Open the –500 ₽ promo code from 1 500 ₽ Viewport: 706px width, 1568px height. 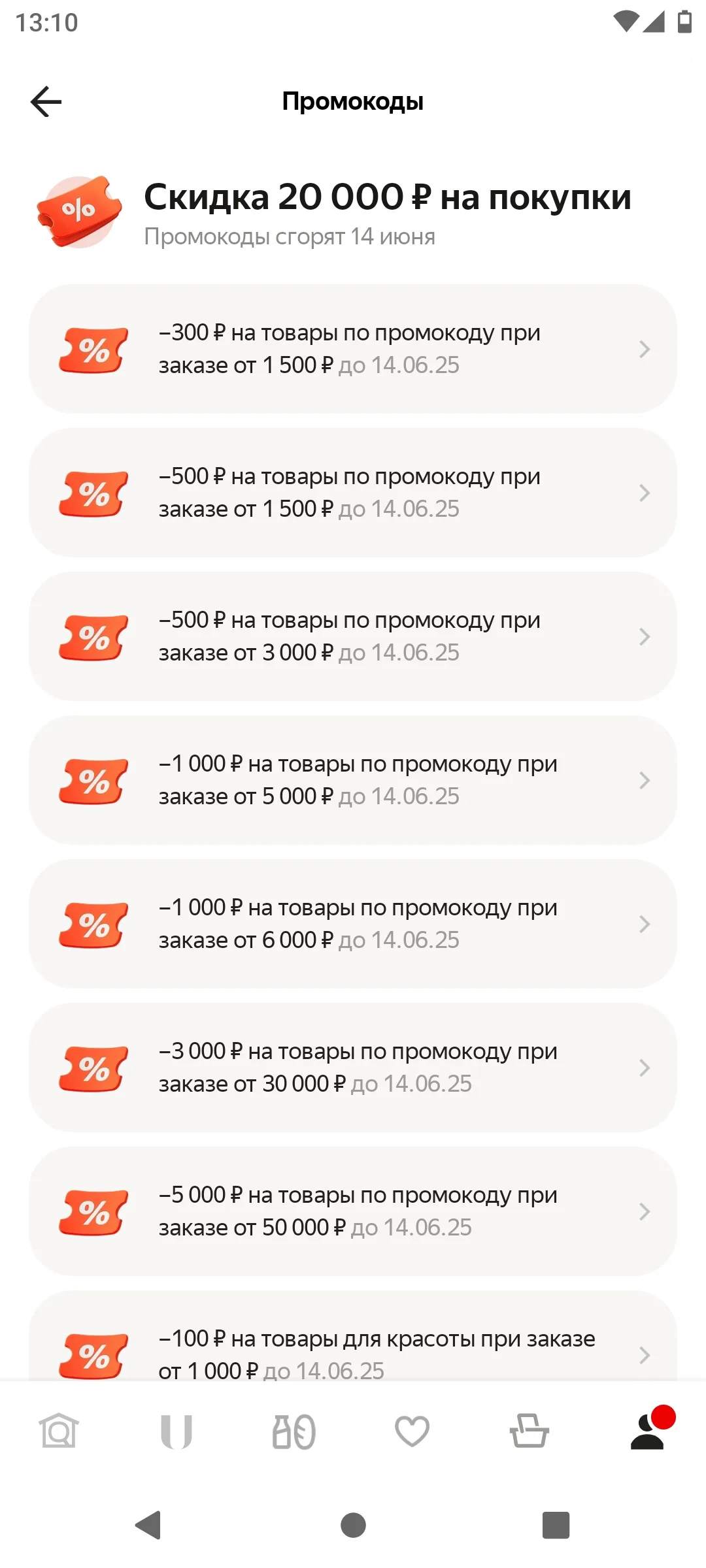(353, 493)
